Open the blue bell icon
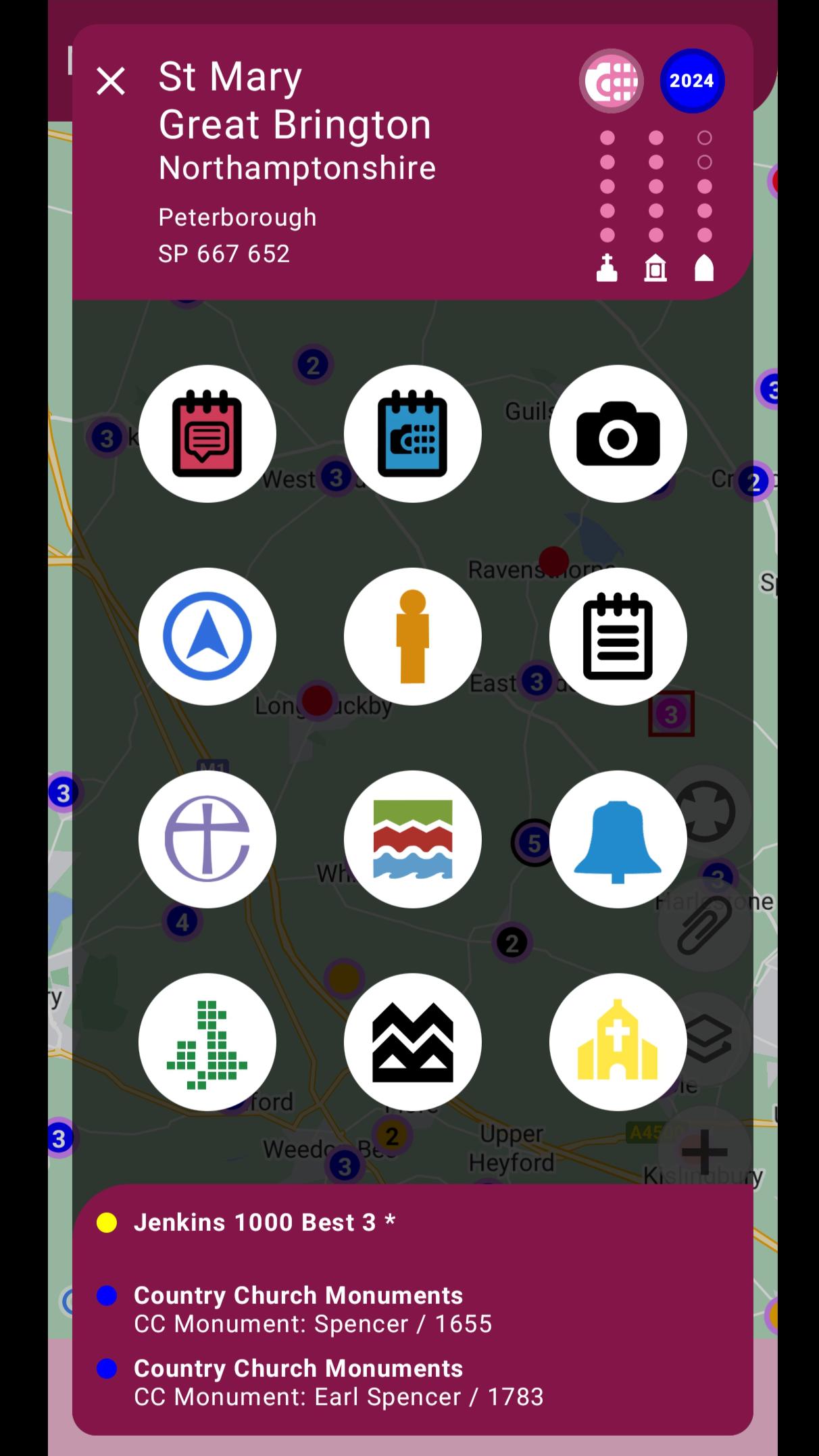Screen dimensions: 819x1456 point(618,840)
